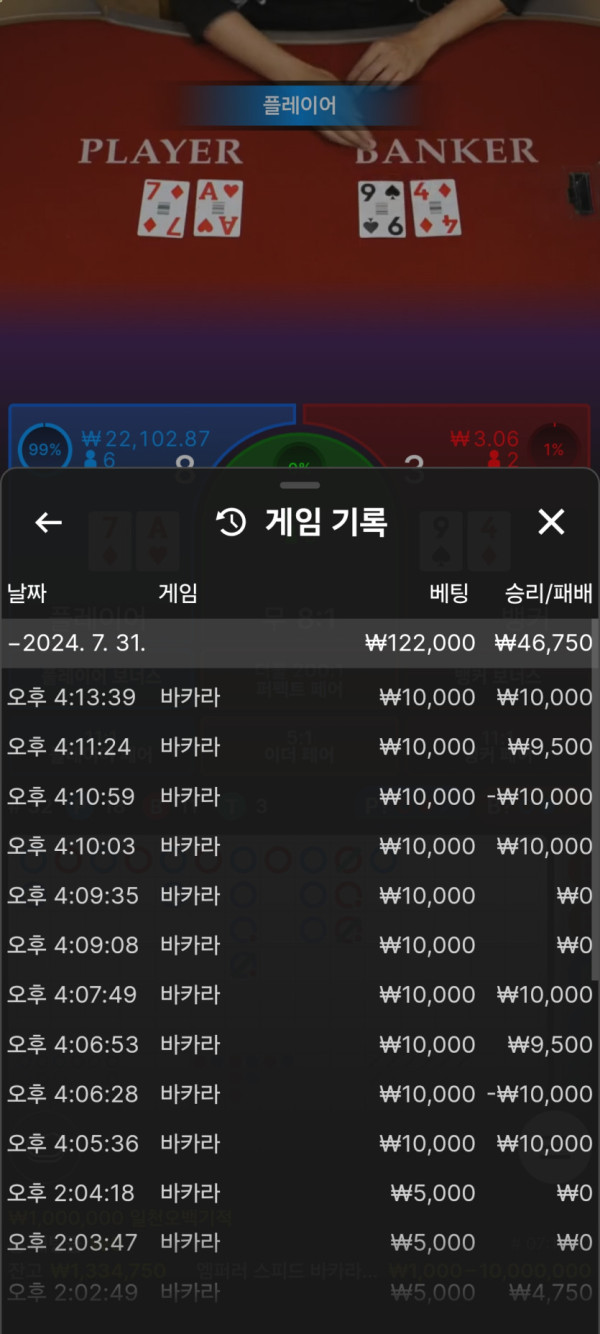The image size is (600, 1334).
Task: View the 오후 2:03:47 game record
Action: pyautogui.click(x=300, y=1243)
